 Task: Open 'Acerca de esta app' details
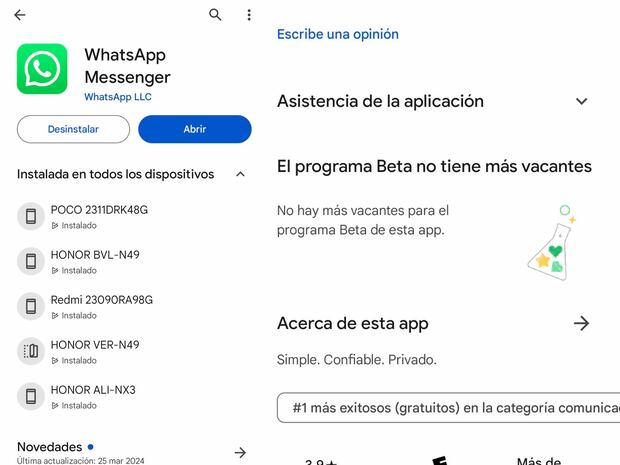[581, 323]
